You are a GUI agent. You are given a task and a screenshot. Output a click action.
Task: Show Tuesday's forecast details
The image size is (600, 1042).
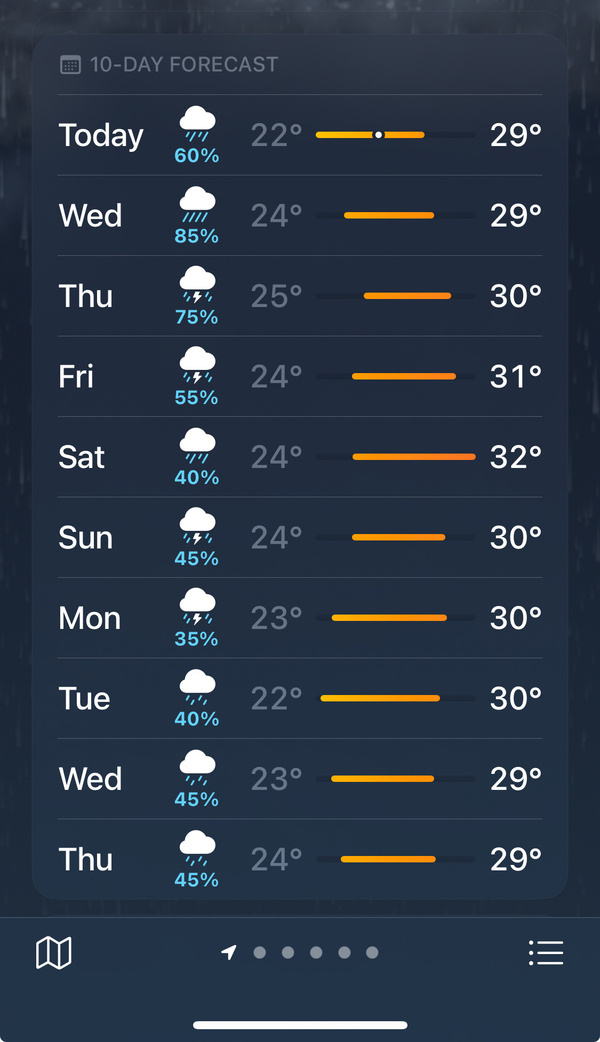[x=300, y=699]
